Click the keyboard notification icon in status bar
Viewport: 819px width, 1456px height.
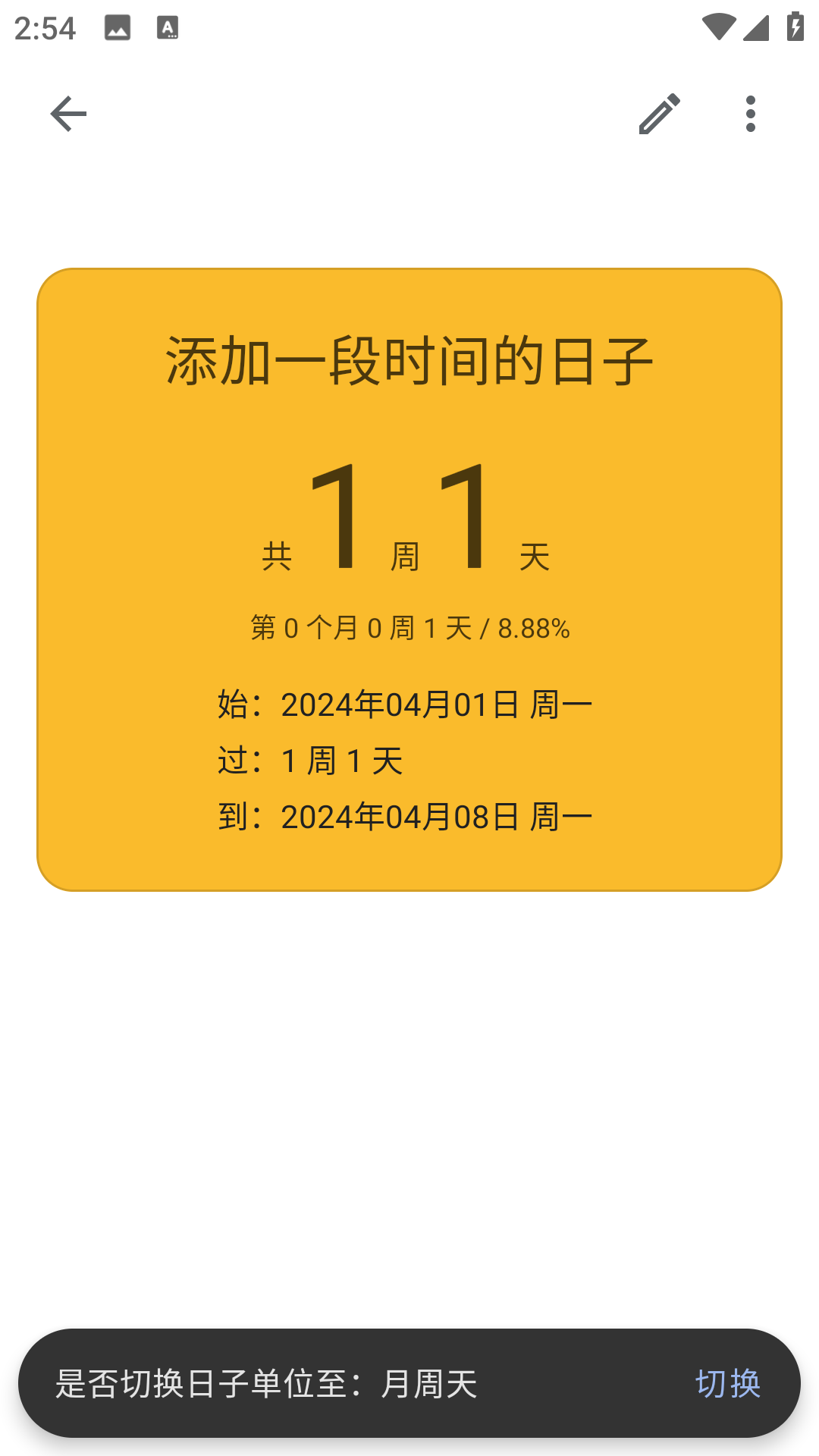[168, 28]
